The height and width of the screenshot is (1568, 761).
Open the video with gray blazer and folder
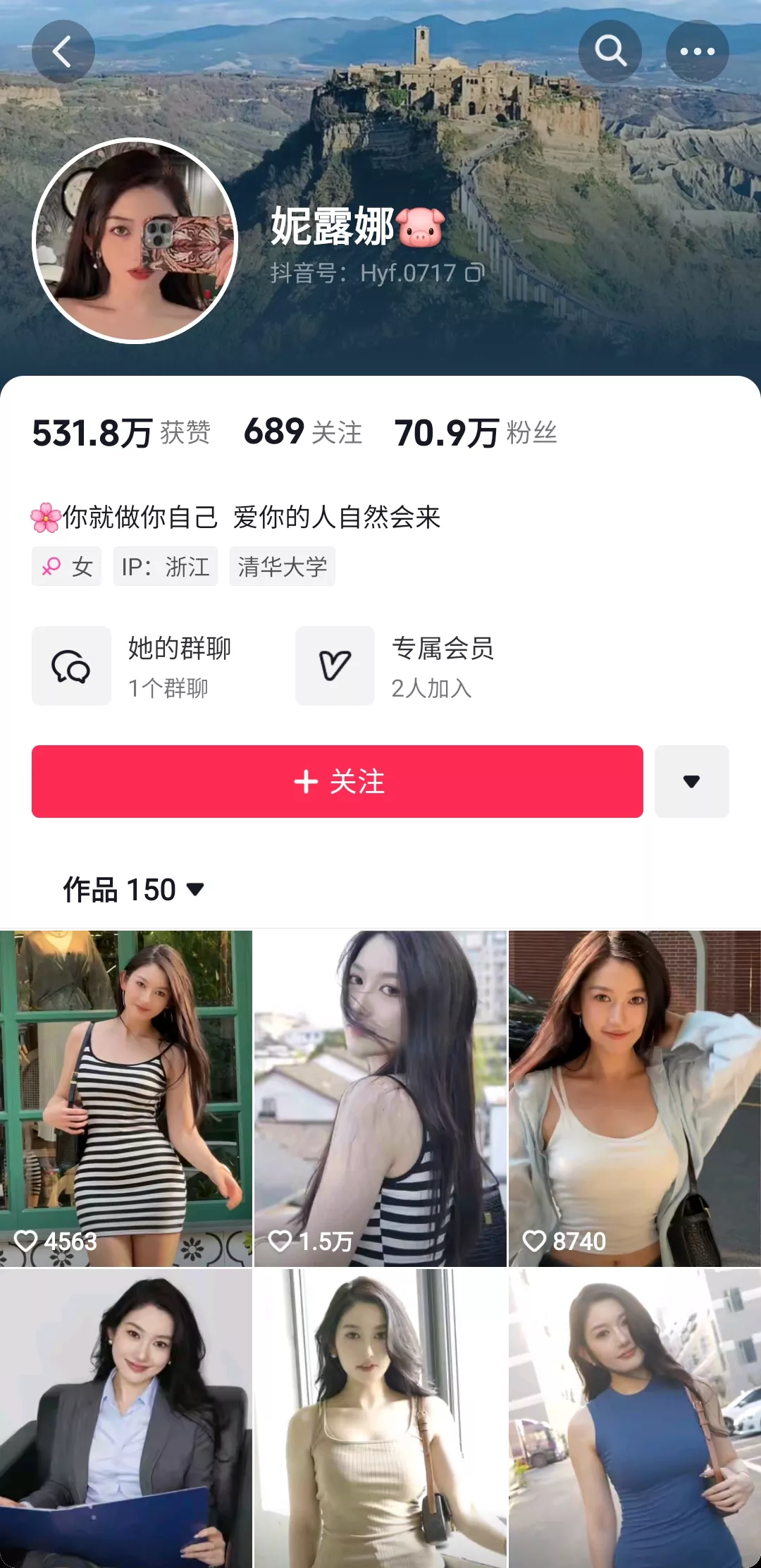click(125, 1417)
